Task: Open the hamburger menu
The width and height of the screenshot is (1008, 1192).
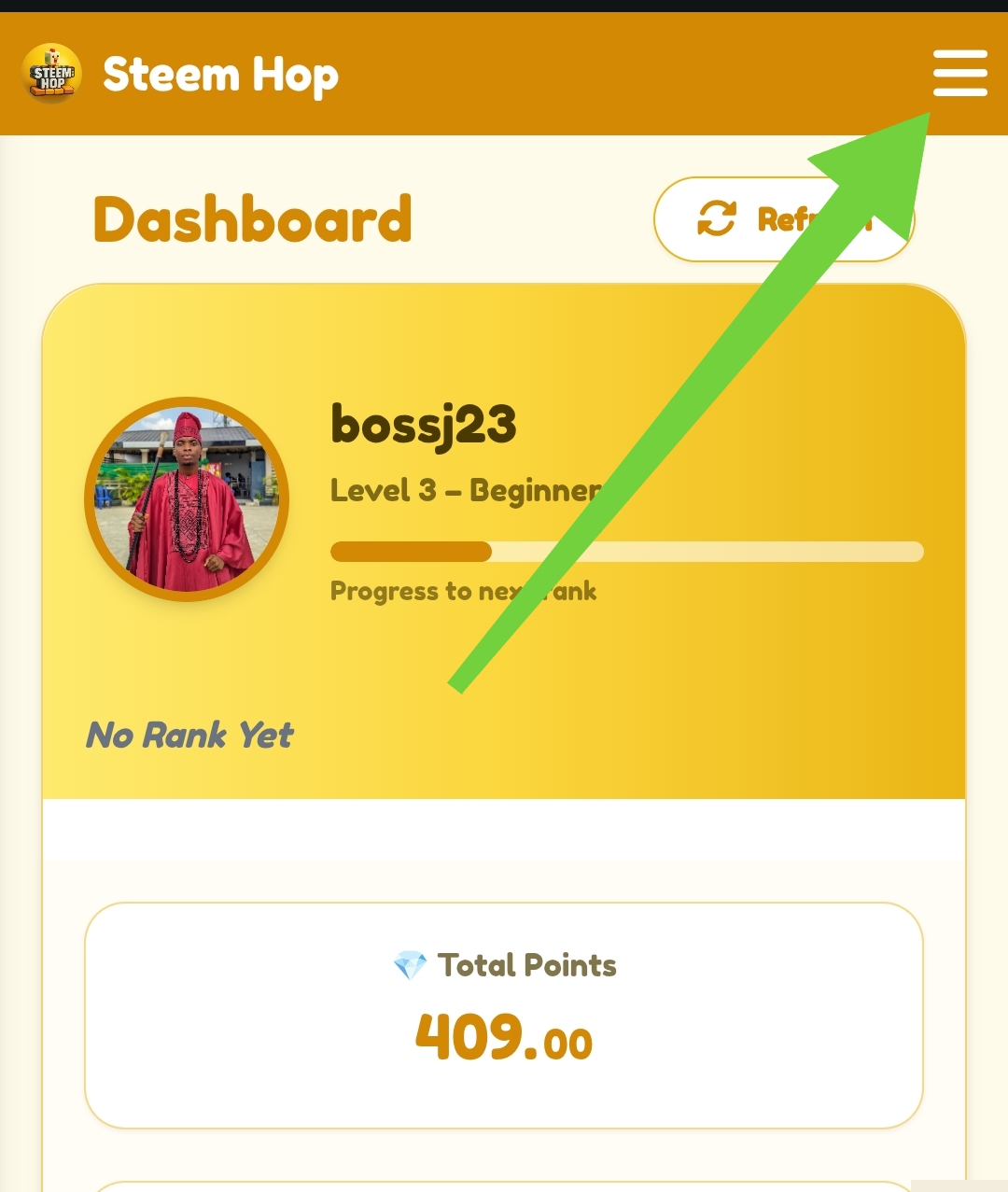Action: coord(959,74)
